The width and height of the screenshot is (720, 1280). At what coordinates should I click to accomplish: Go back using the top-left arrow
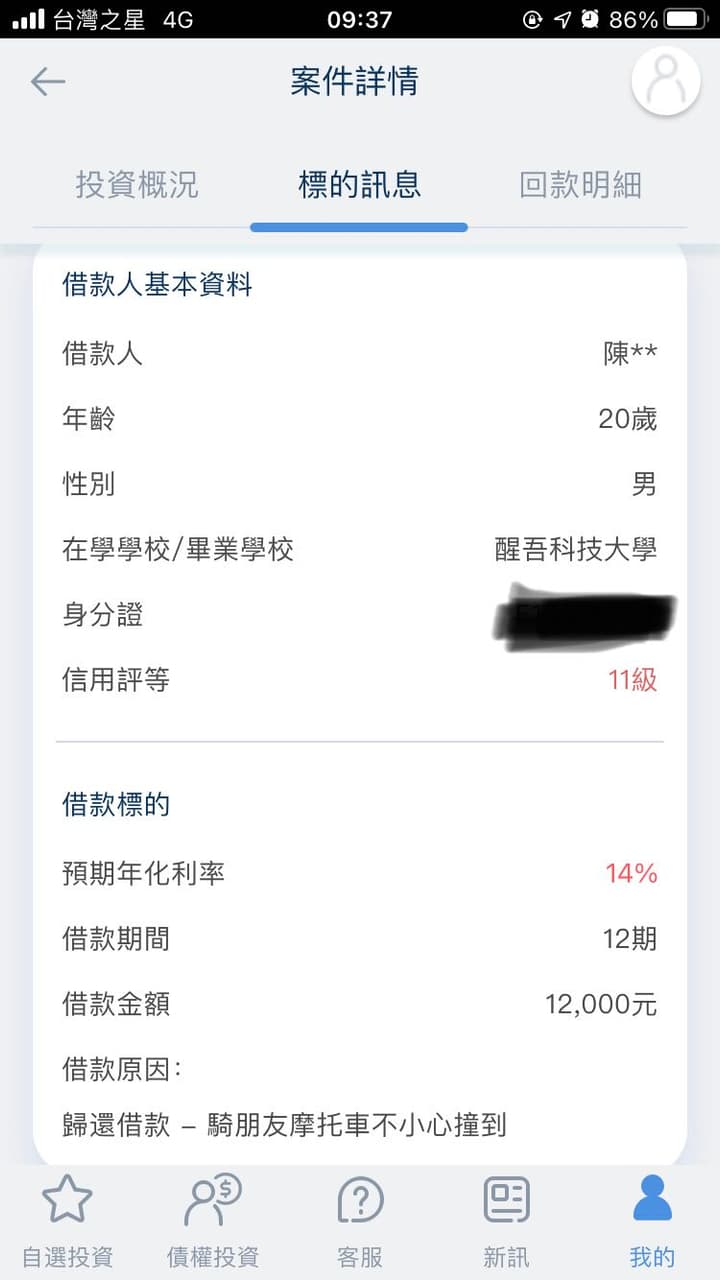coord(47,82)
